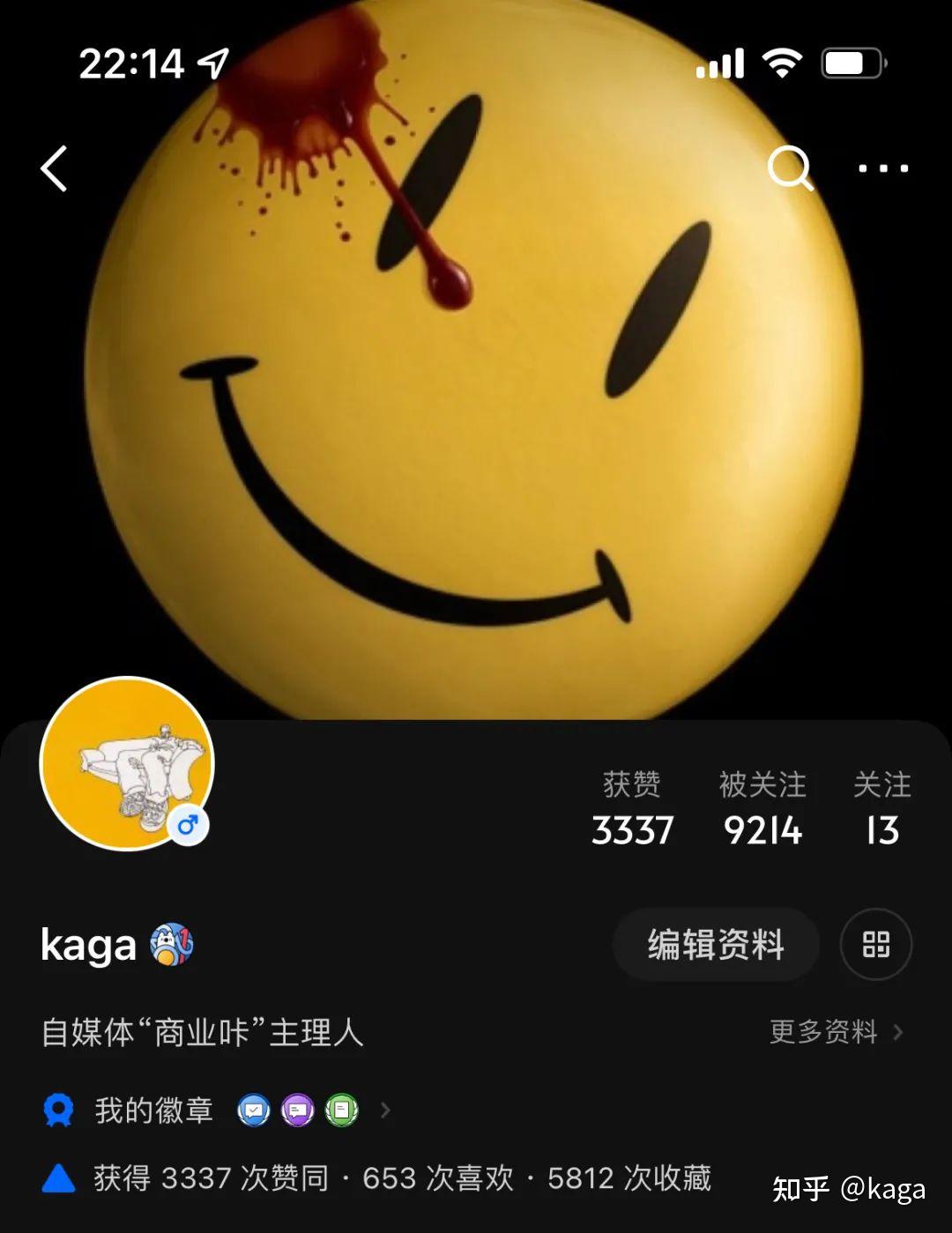The height and width of the screenshot is (1233, 952).
Task: Select the blue checkmark badge icon
Action: point(253,1110)
